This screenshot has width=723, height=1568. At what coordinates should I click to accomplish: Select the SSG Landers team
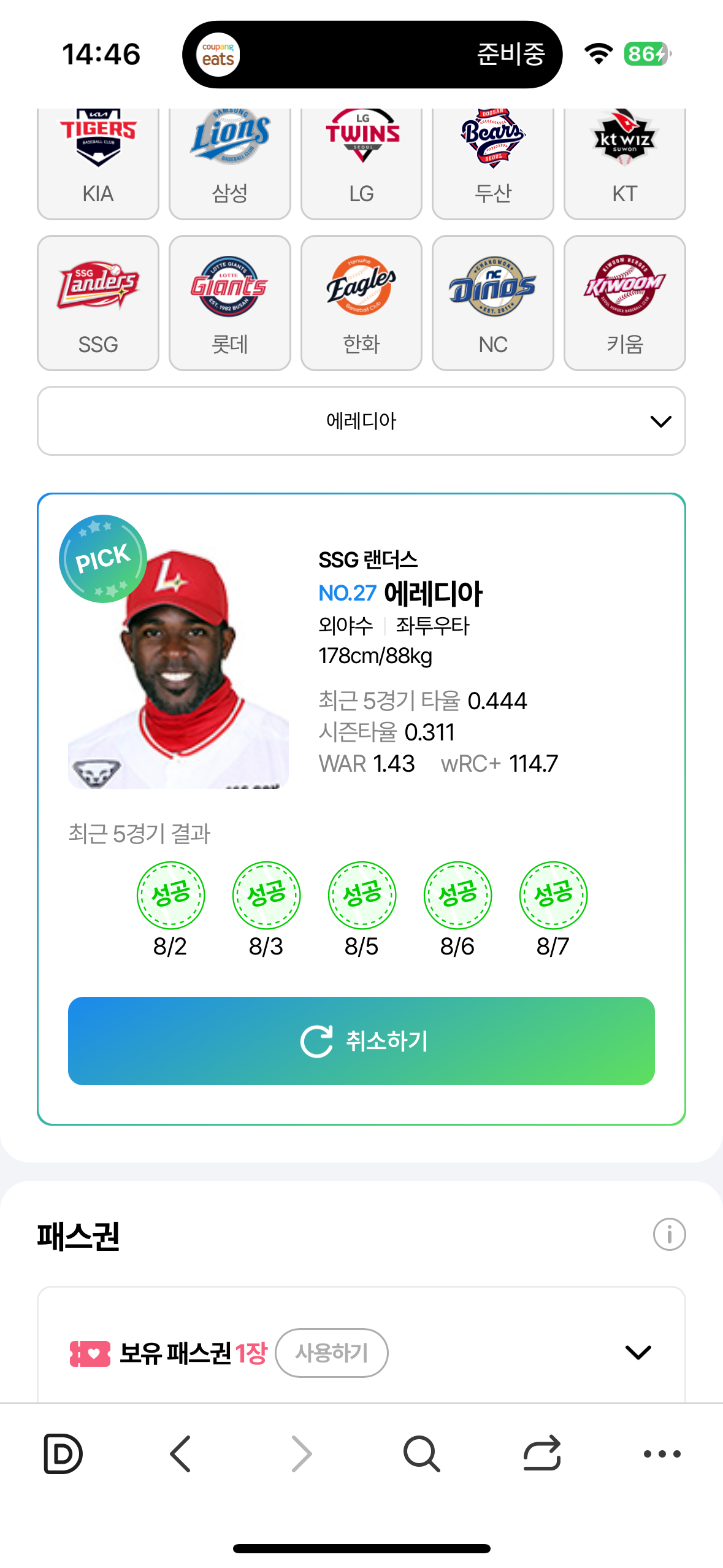tap(98, 303)
